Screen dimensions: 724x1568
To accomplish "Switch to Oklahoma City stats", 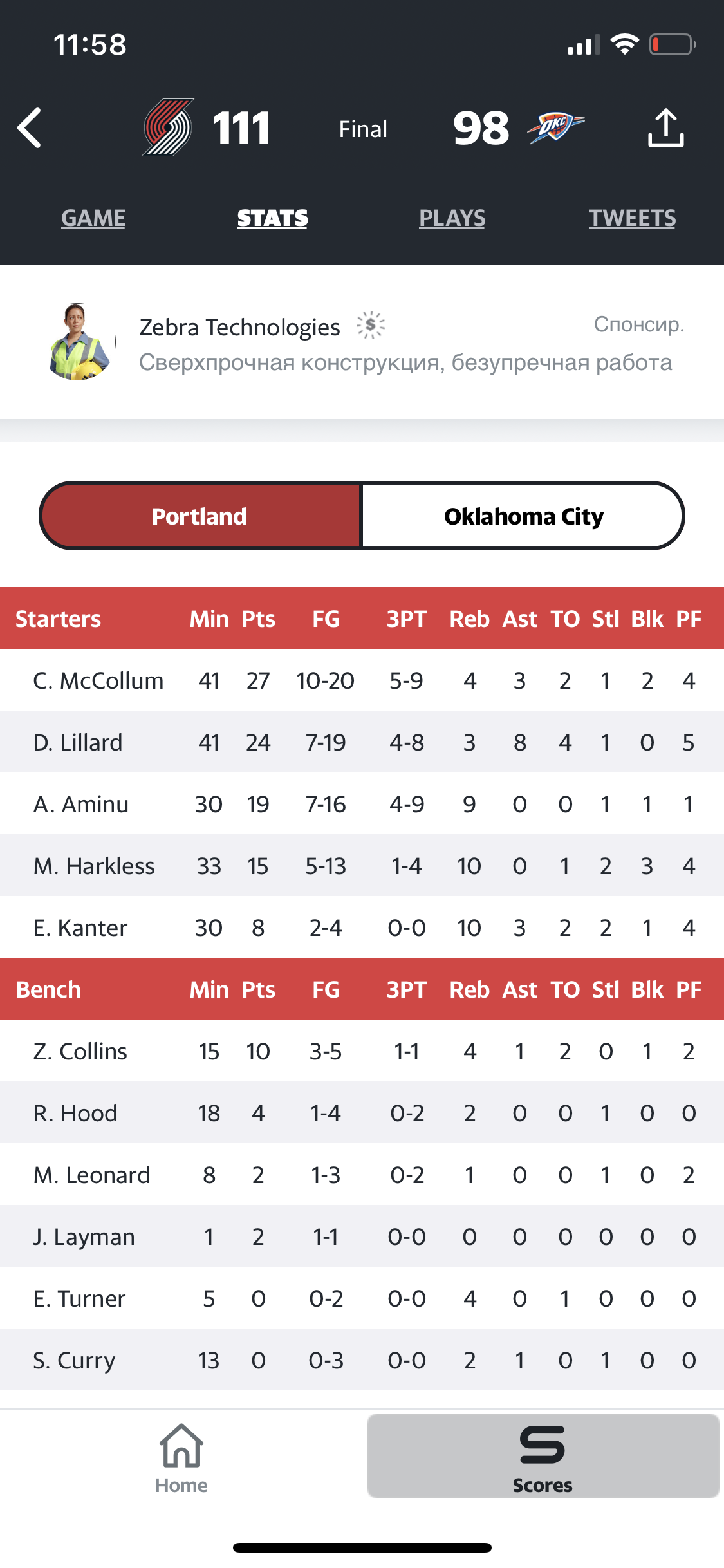I will [523, 516].
